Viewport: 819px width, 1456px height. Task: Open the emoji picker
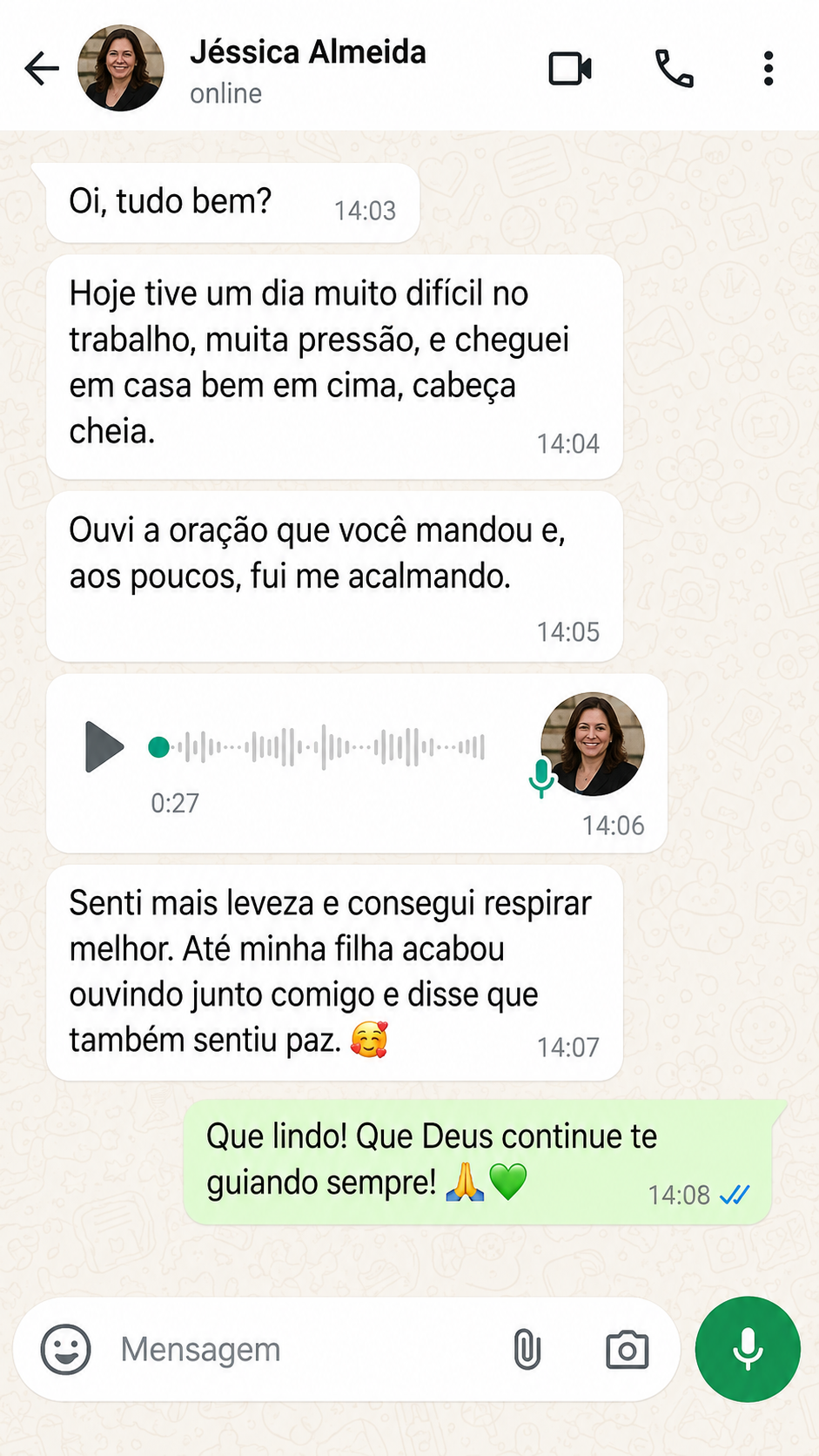[66, 1350]
